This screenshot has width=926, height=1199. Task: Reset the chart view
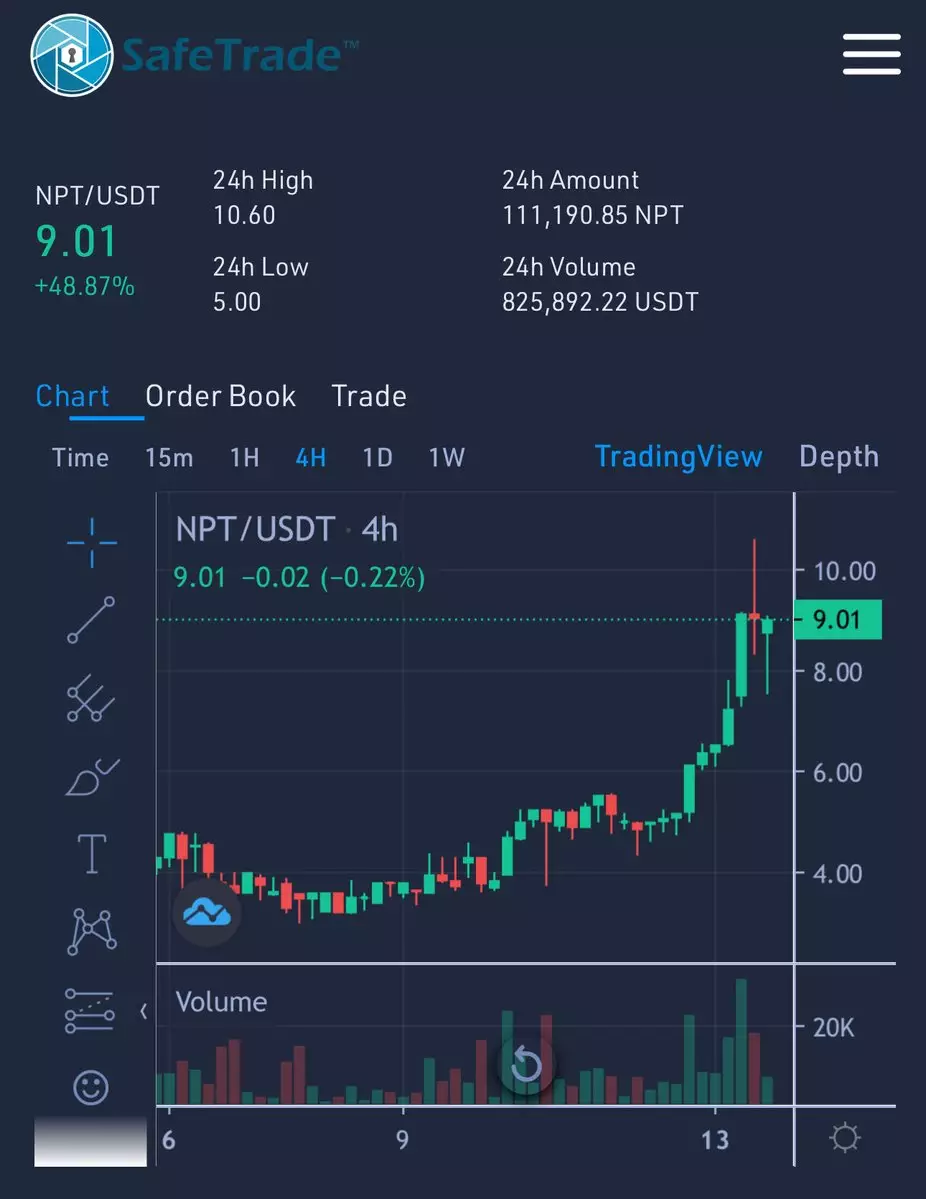[526, 1065]
